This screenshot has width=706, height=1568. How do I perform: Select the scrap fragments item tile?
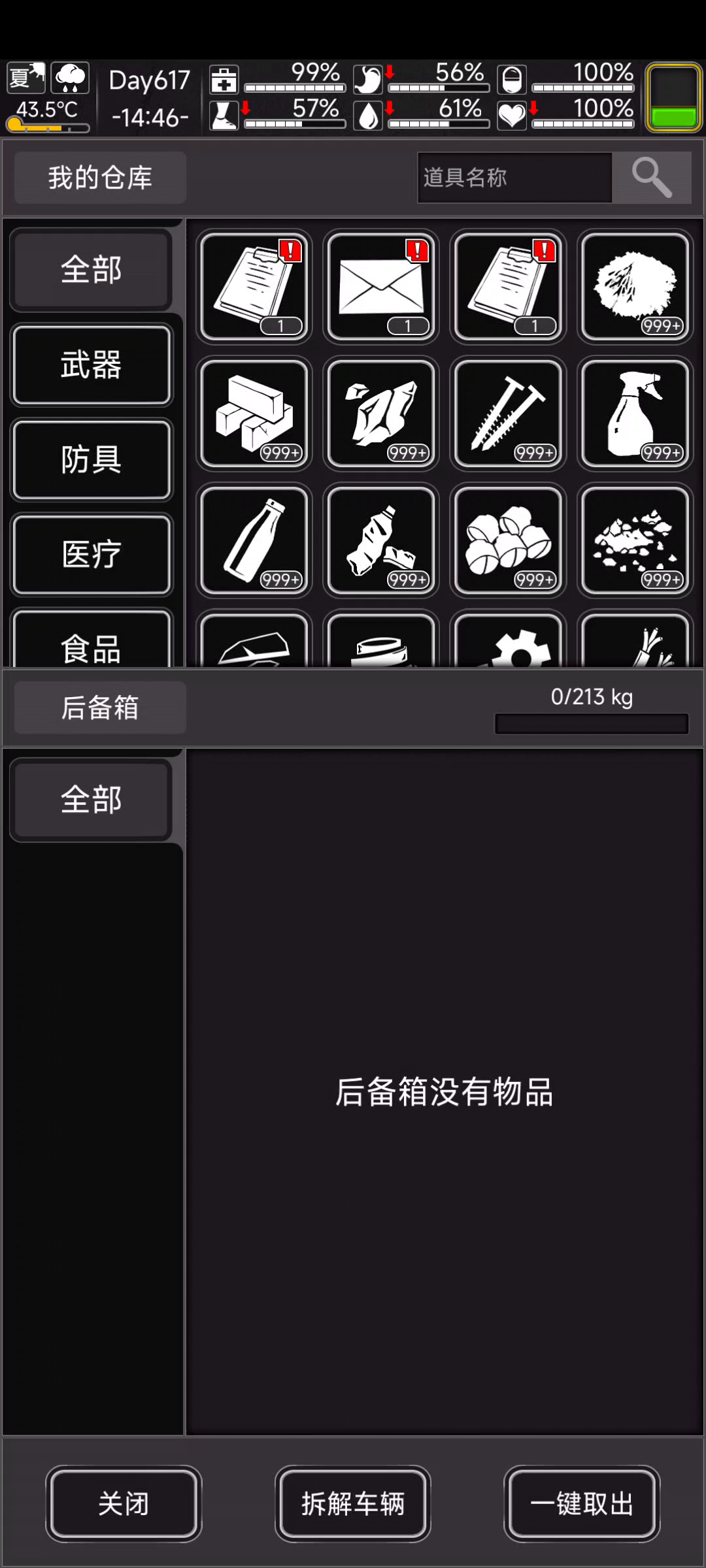[x=635, y=540]
